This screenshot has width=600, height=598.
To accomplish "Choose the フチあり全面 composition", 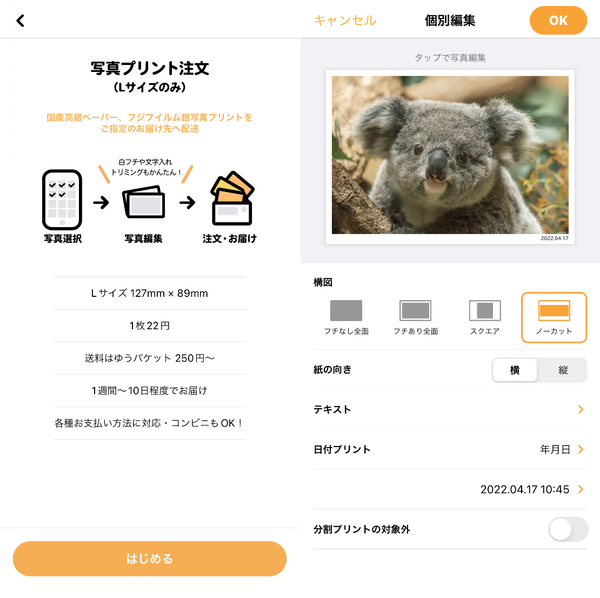I will pyautogui.click(x=416, y=318).
